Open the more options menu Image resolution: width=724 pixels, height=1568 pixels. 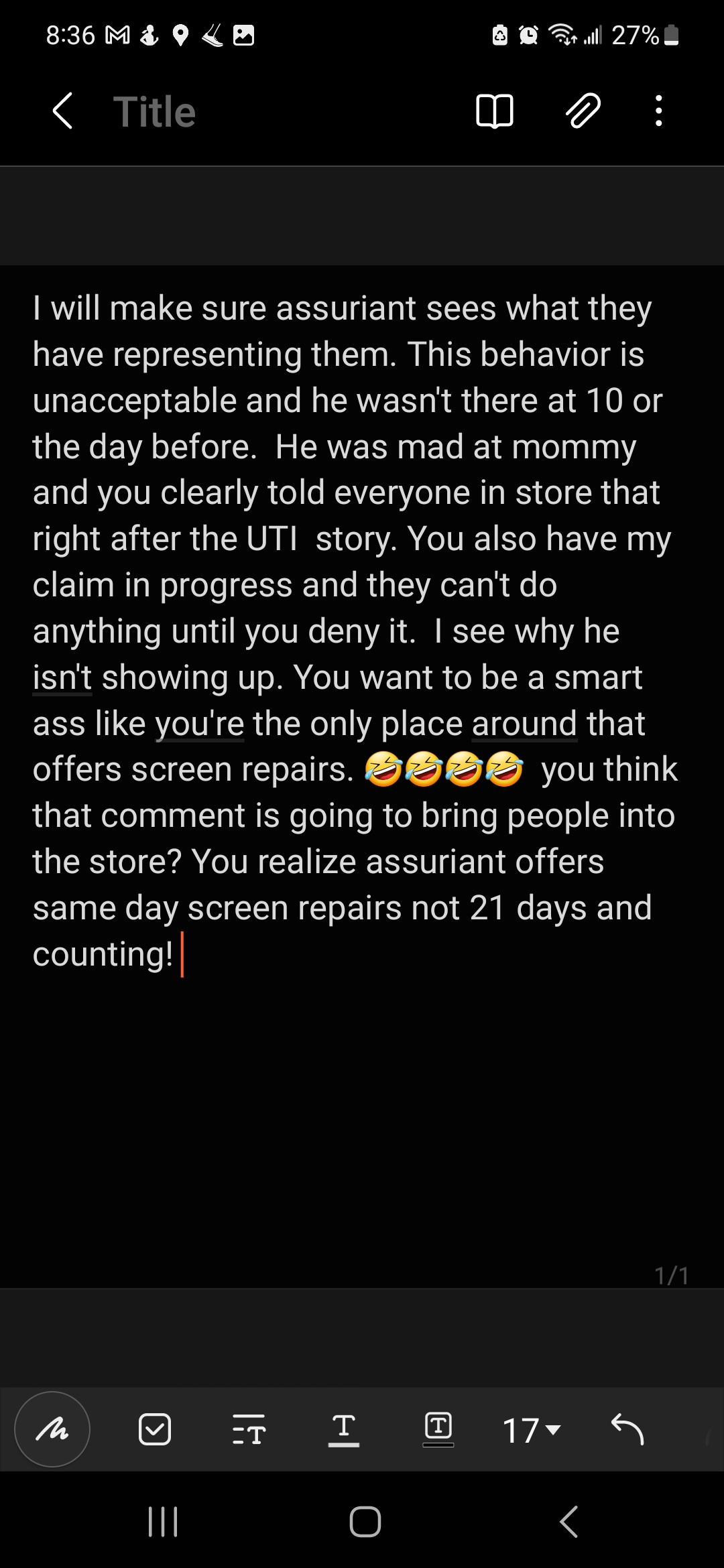659,111
